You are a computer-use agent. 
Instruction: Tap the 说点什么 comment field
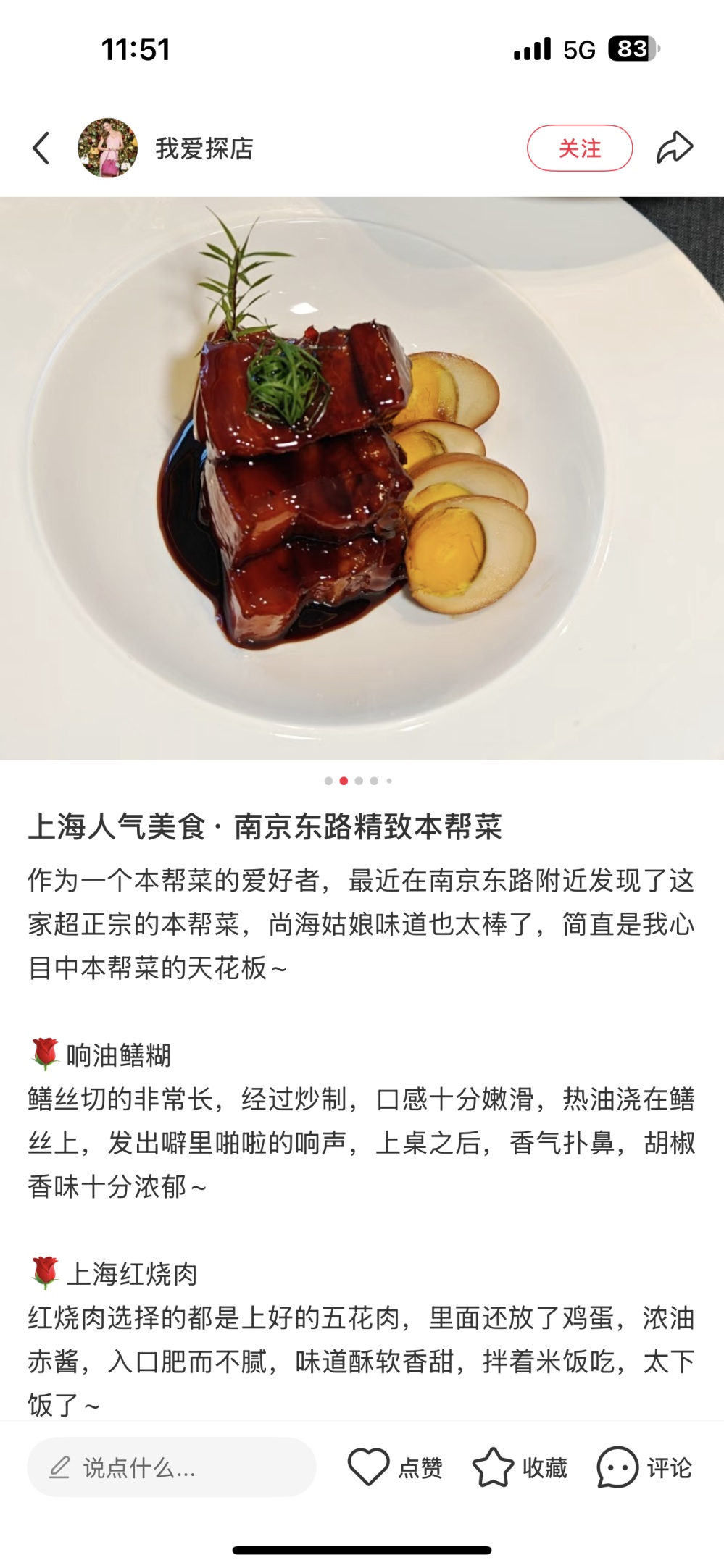click(x=172, y=1467)
